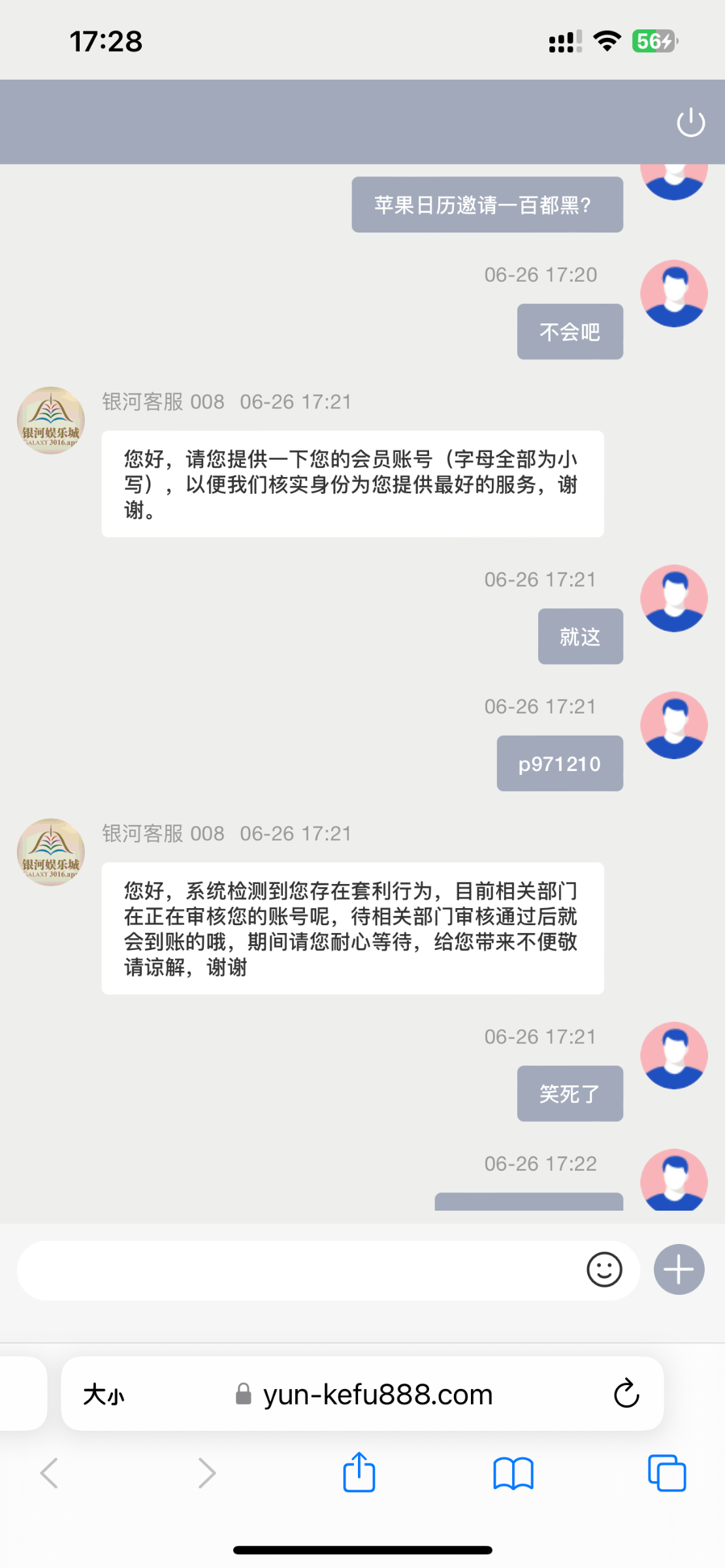The image size is (725, 1568).
Task: Focus the message input field
Action: point(294,1270)
